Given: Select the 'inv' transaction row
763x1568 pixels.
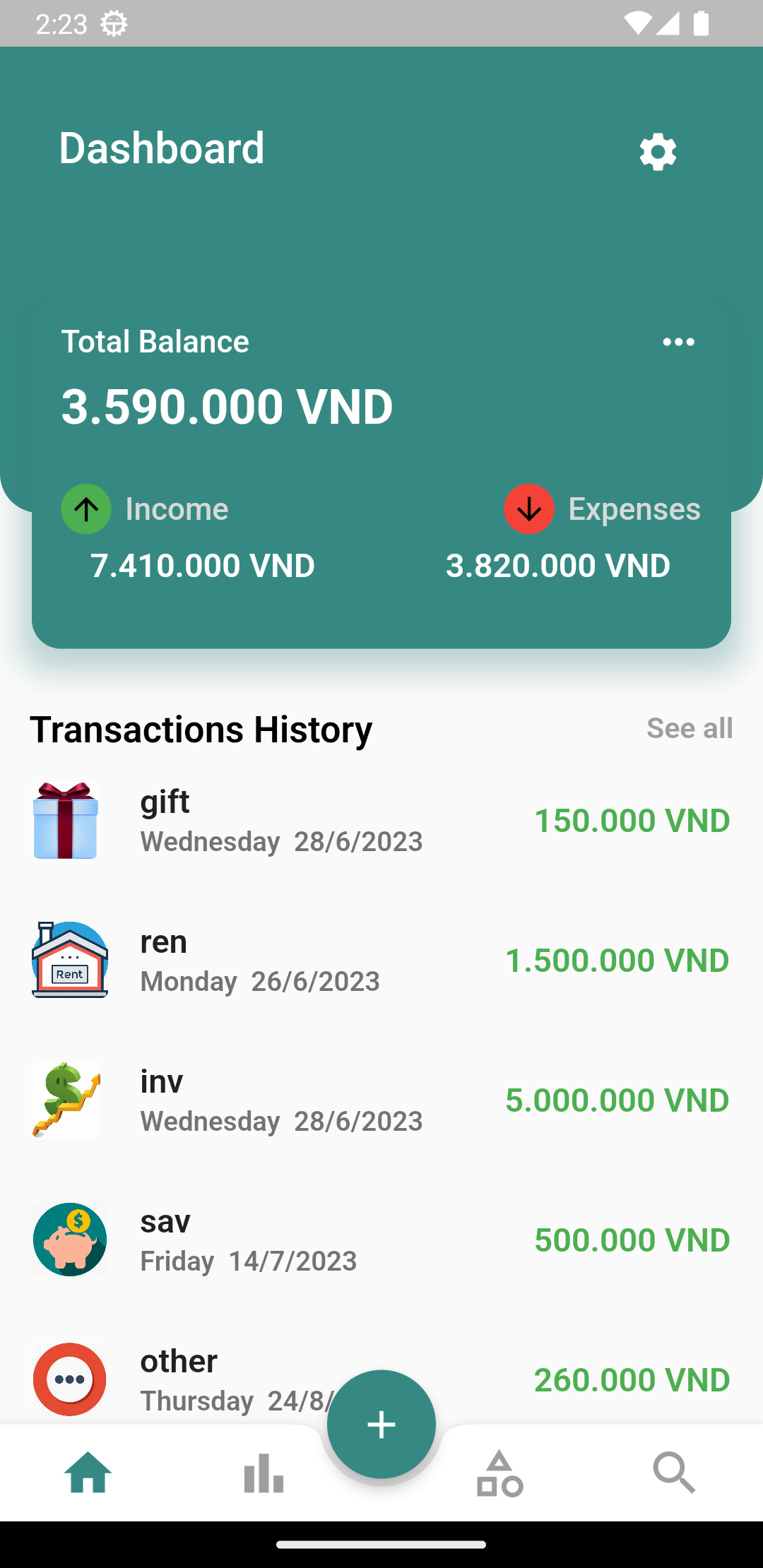Looking at the screenshot, I should click(381, 1100).
